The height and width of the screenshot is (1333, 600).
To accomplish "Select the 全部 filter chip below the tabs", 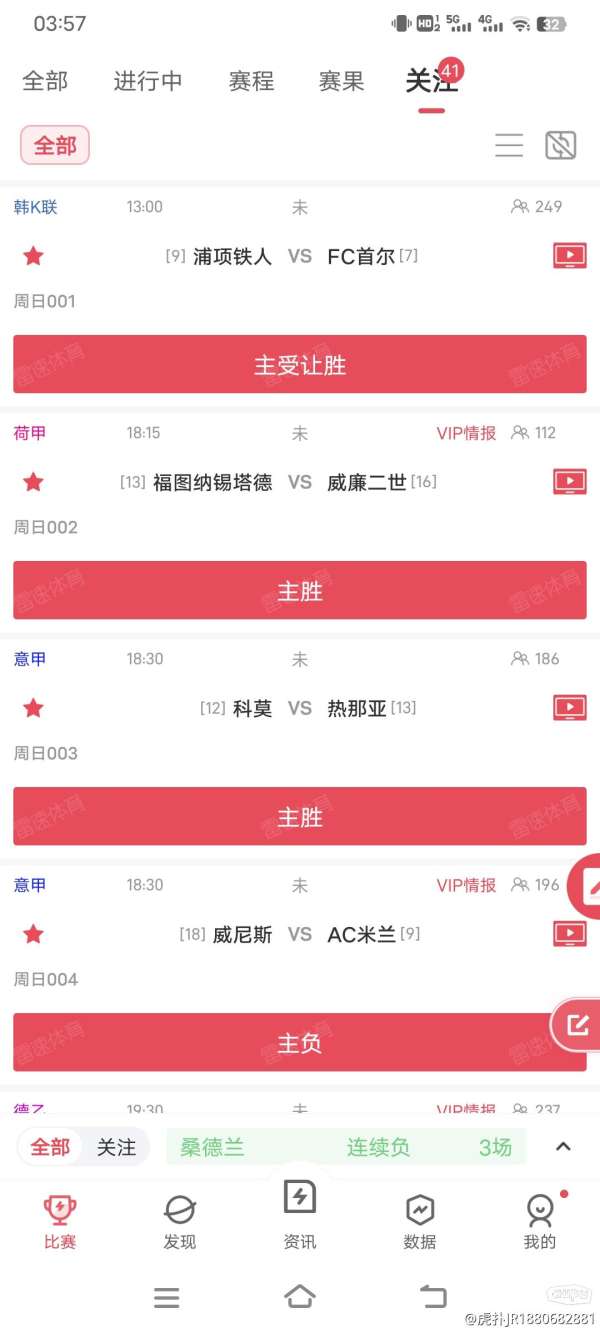I will [55, 145].
